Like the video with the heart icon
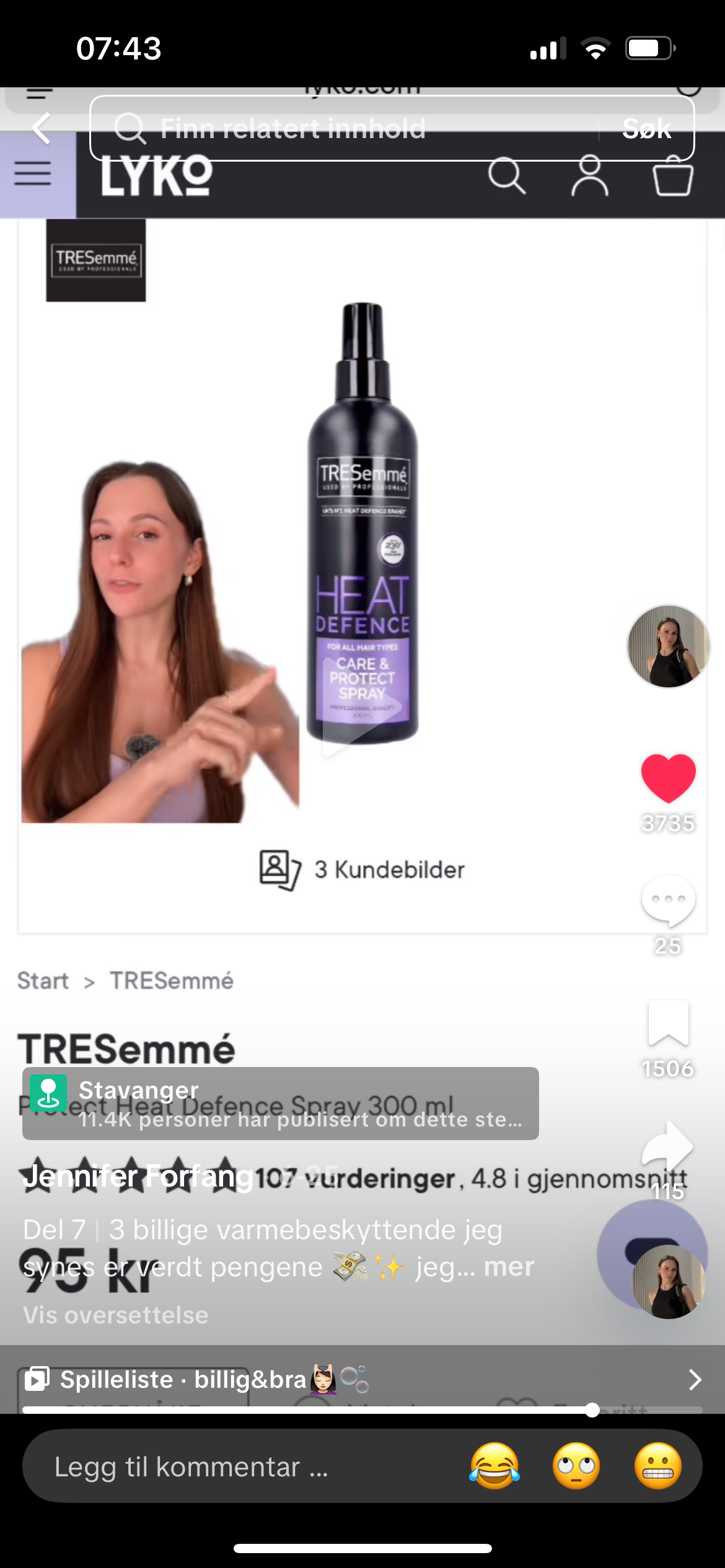 click(x=667, y=778)
